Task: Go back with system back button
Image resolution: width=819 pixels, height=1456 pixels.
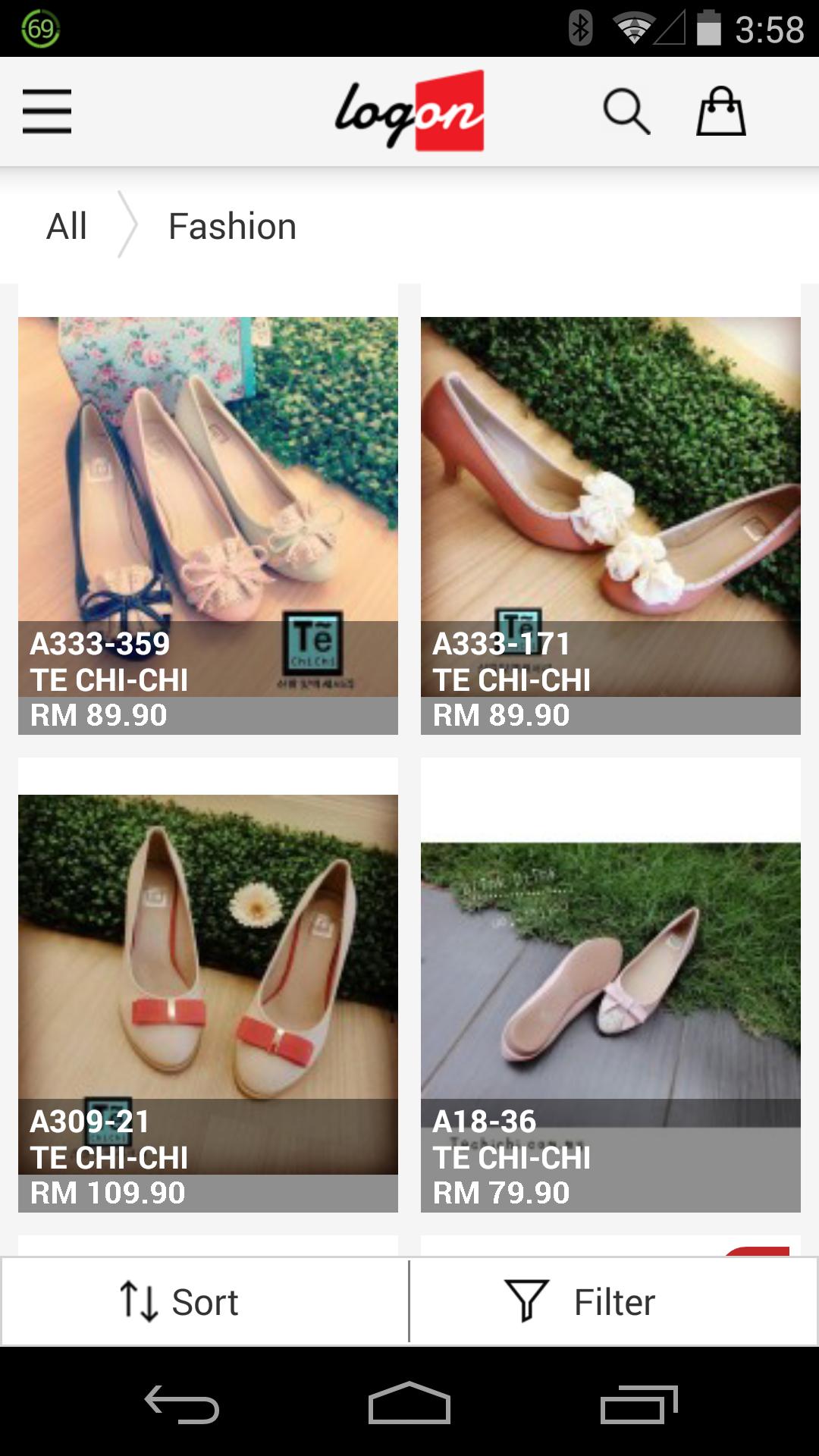Action: click(182, 1404)
